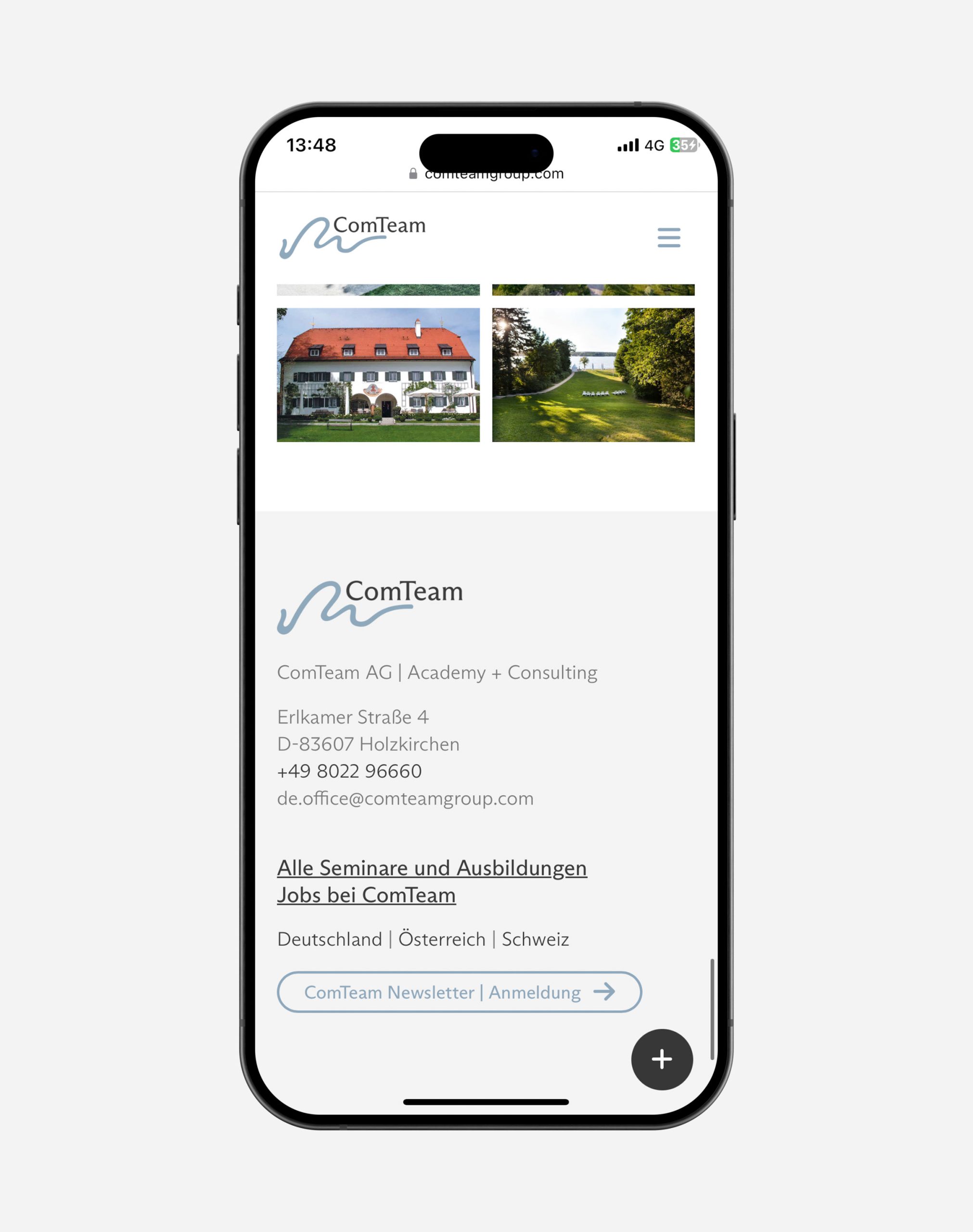
Task: Tap the floating plus button
Action: pyautogui.click(x=661, y=1059)
